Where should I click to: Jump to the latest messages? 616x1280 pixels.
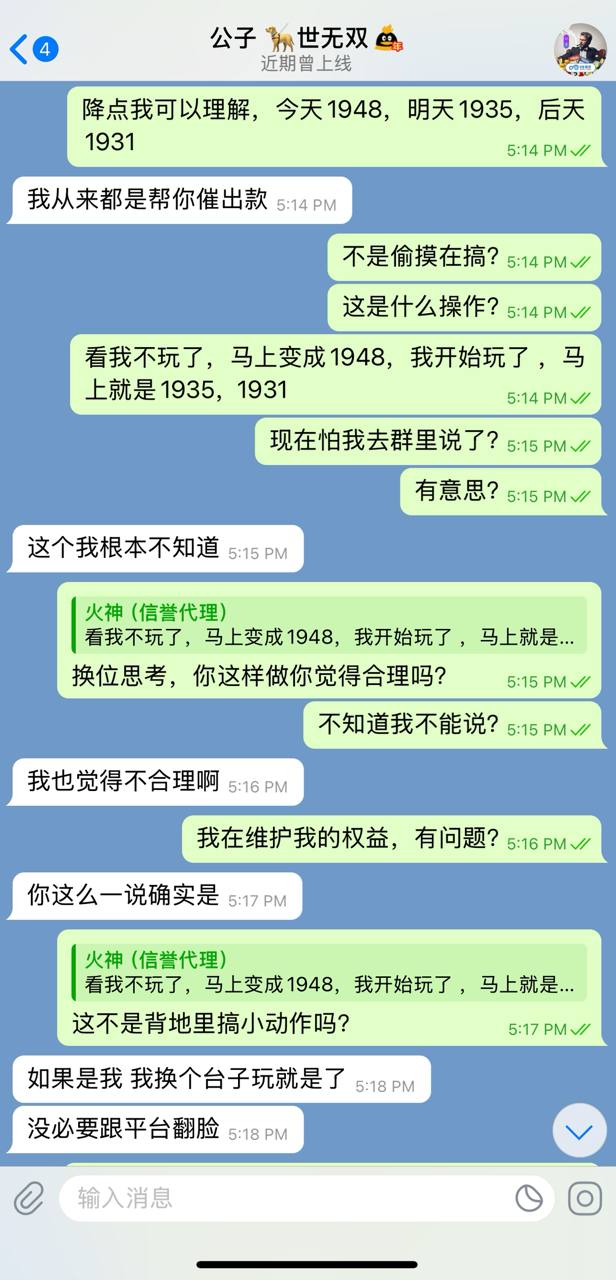(x=579, y=1131)
